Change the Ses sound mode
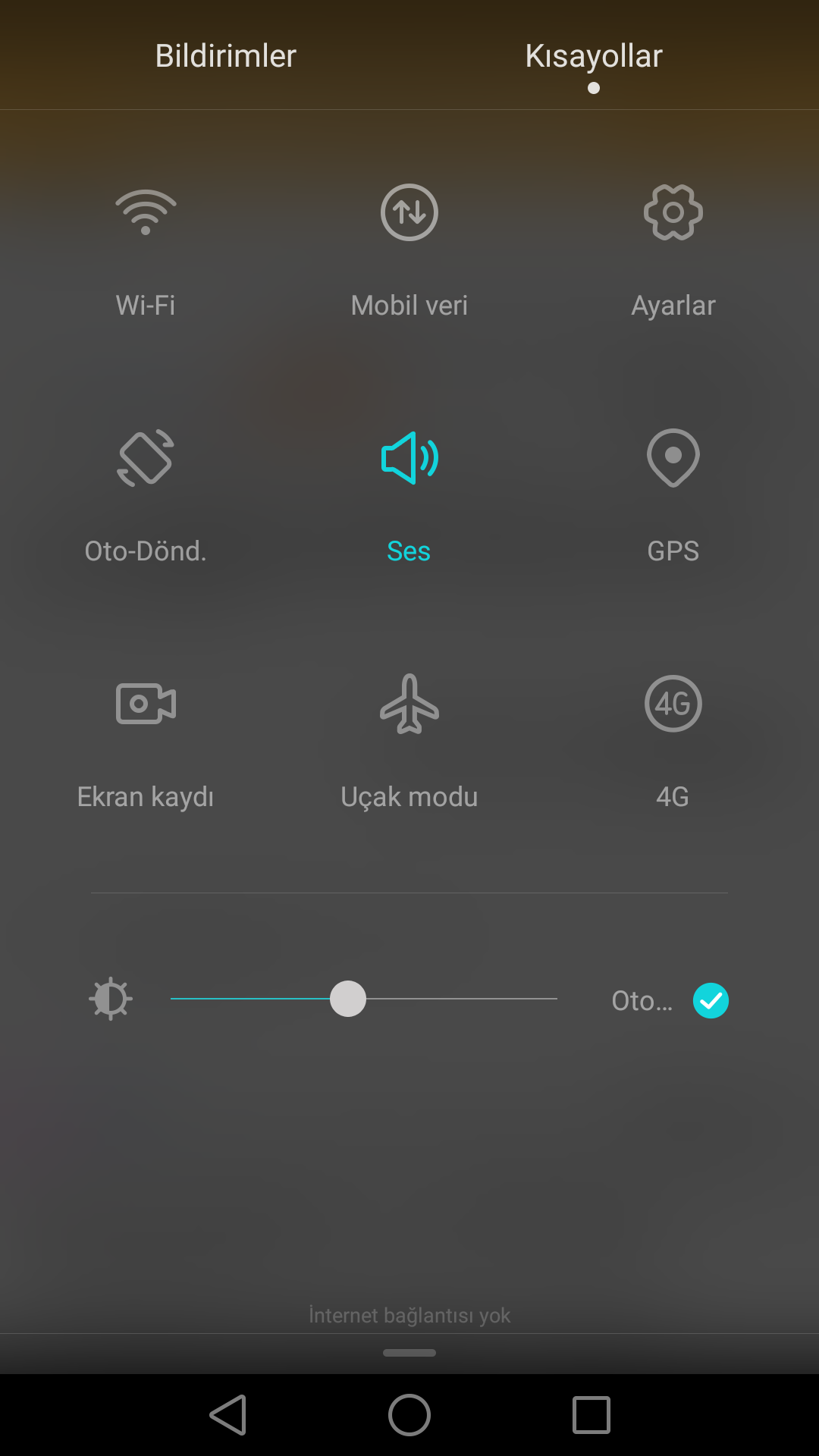The height and width of the screenshot is (1456, 819). pos(409,458)
